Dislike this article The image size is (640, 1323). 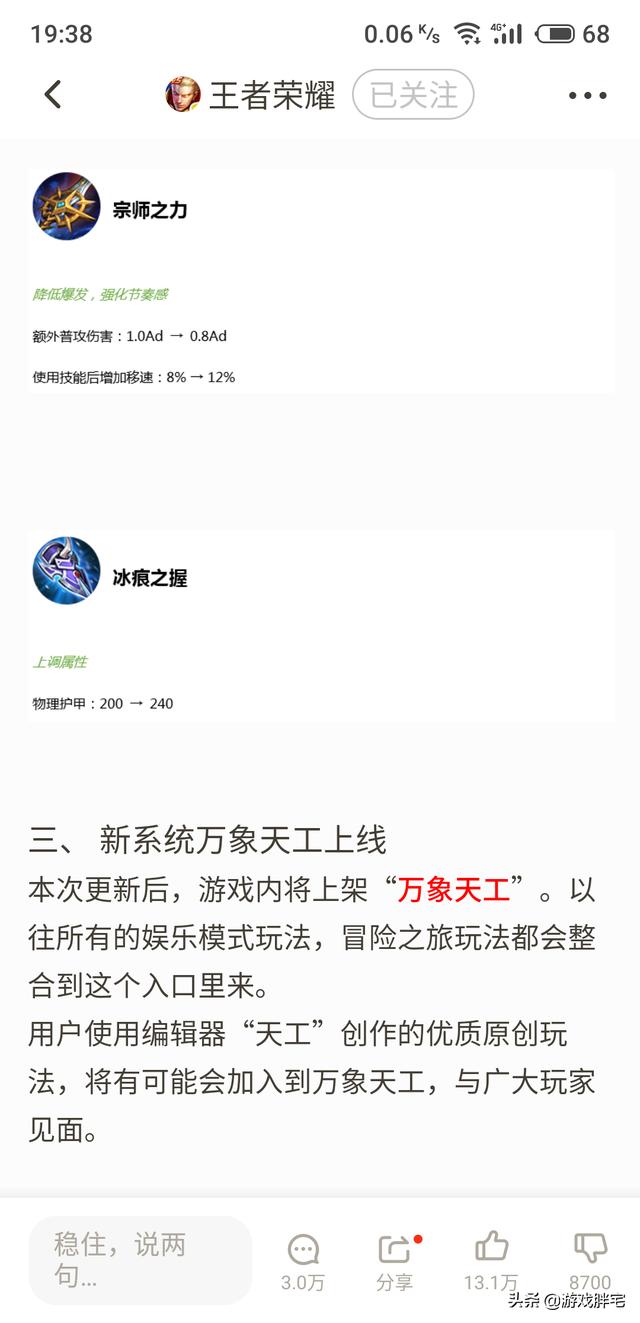[x=590, y=1259]
